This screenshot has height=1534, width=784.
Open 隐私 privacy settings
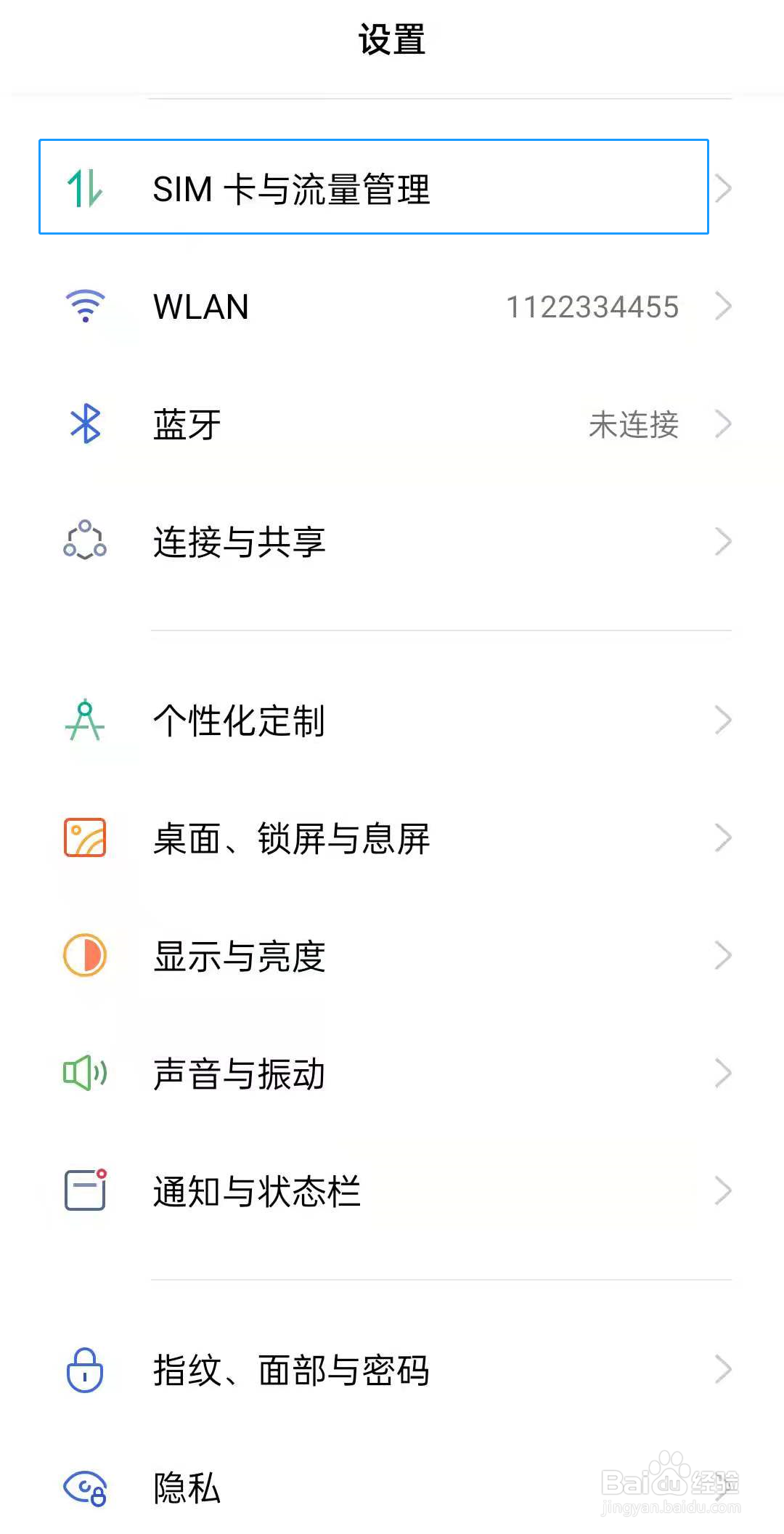click(392, 1487)
